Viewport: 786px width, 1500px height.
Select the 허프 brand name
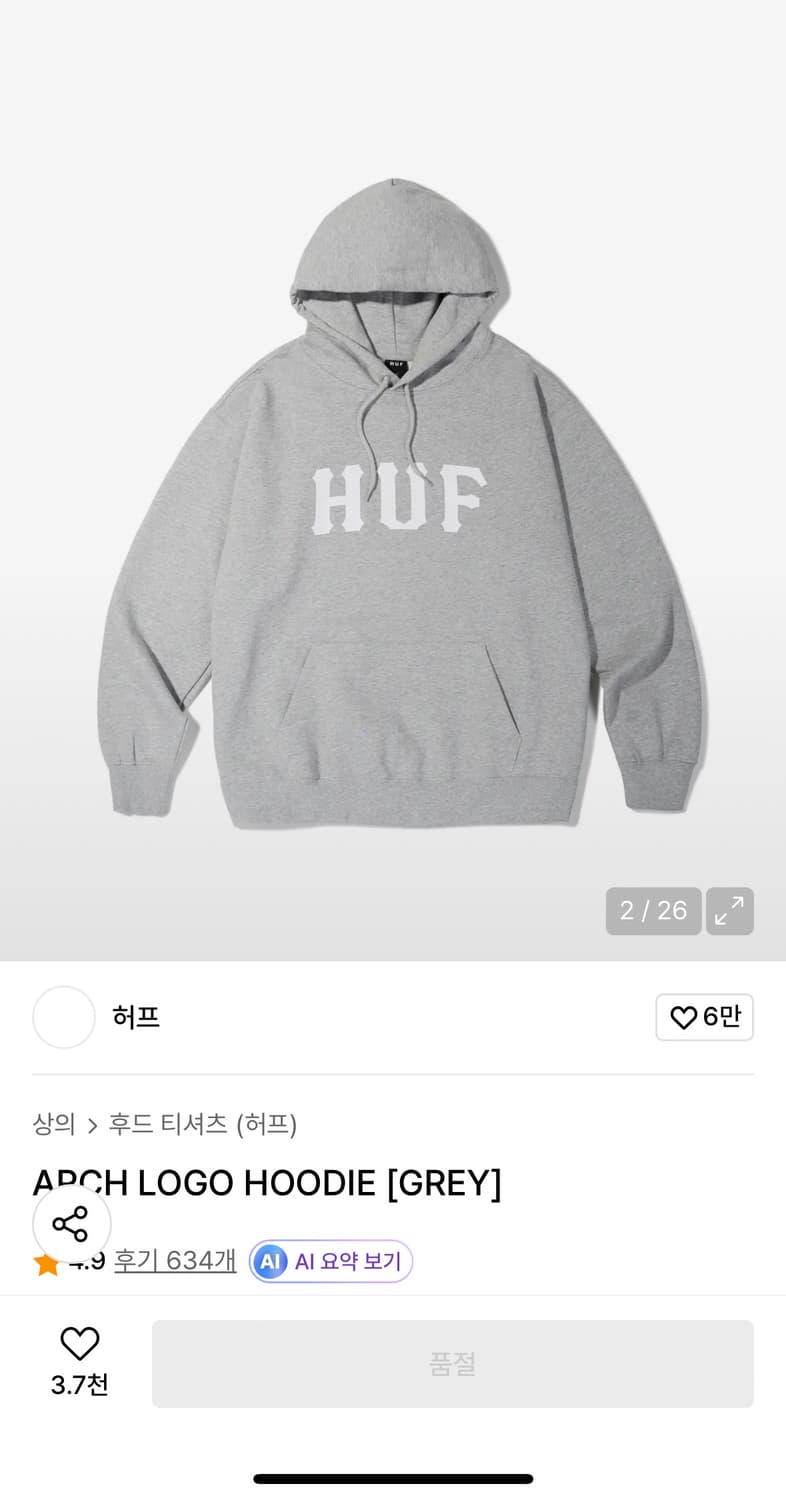(x=136, y=1017)
